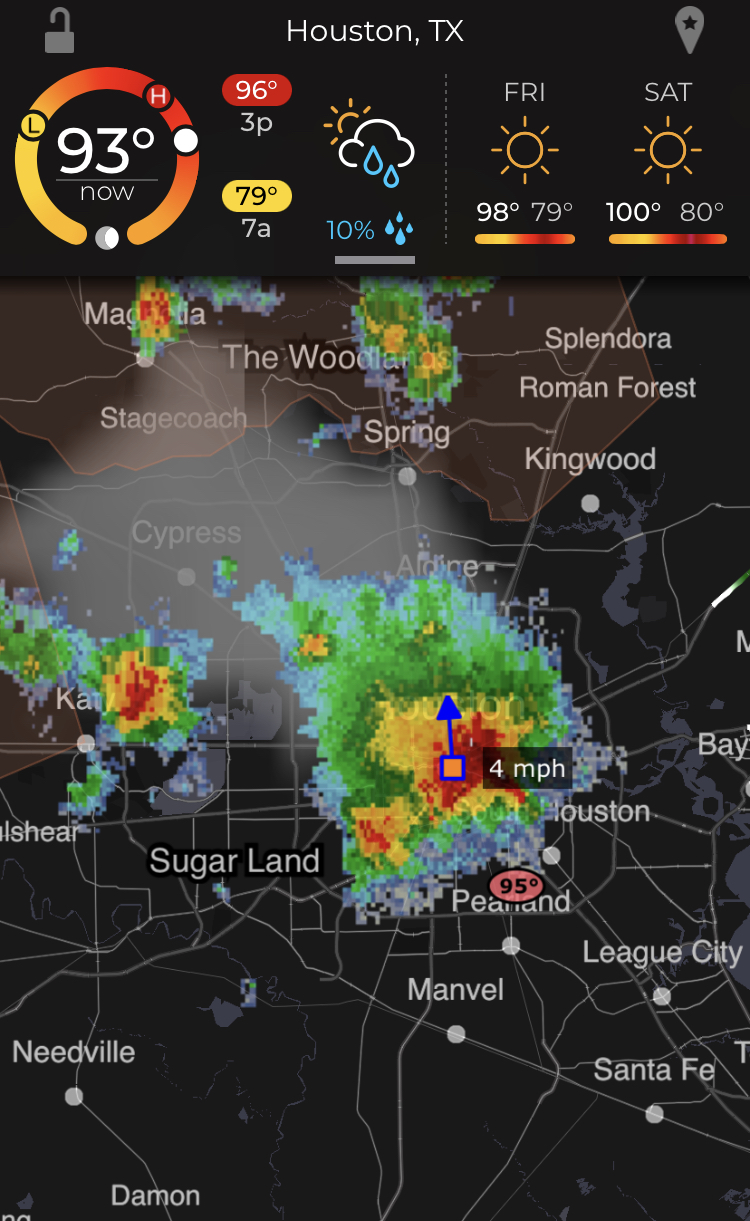Open the Houston, TX location title
Image resolution: width=750 pixels, height=1221 pixels.
point(375,31)
